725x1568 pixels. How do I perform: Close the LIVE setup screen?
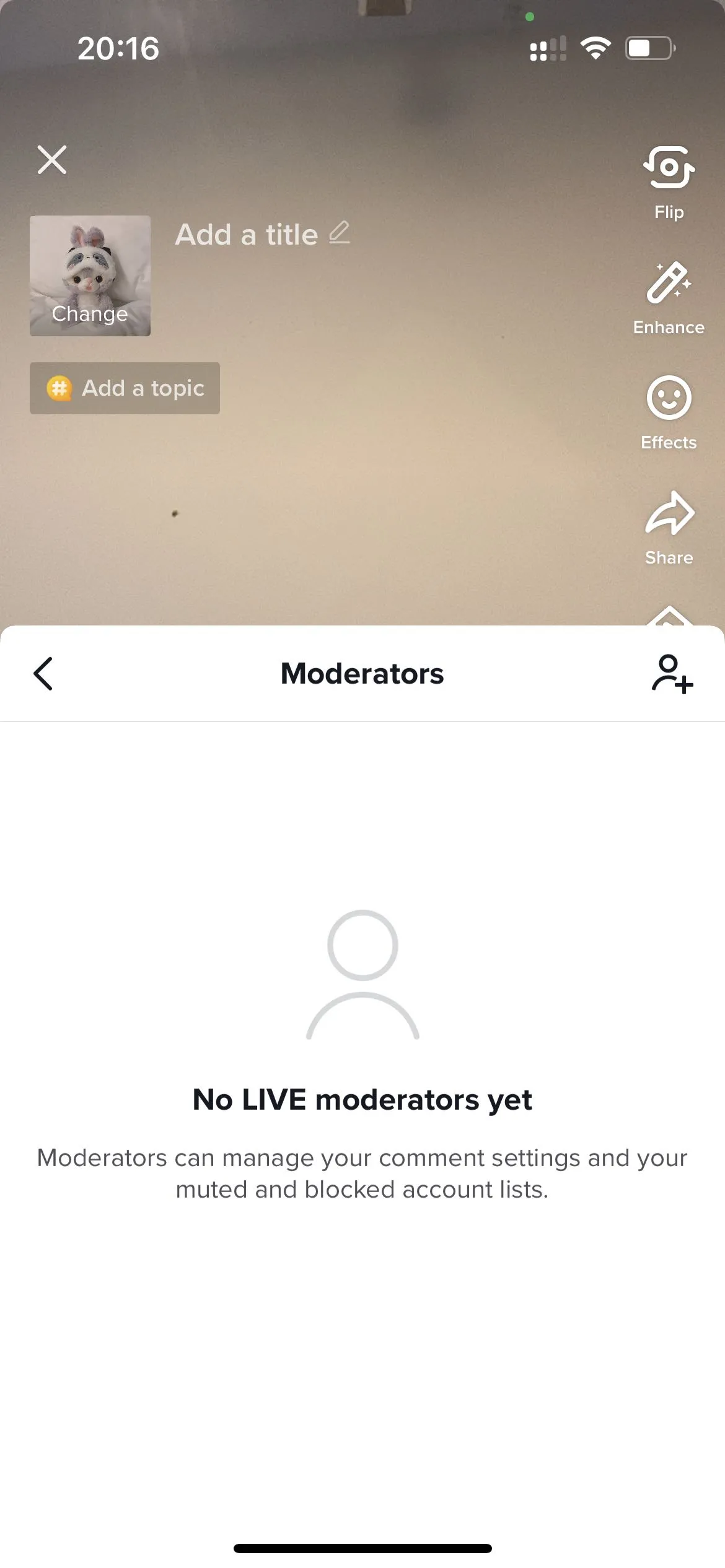[52, 160]
